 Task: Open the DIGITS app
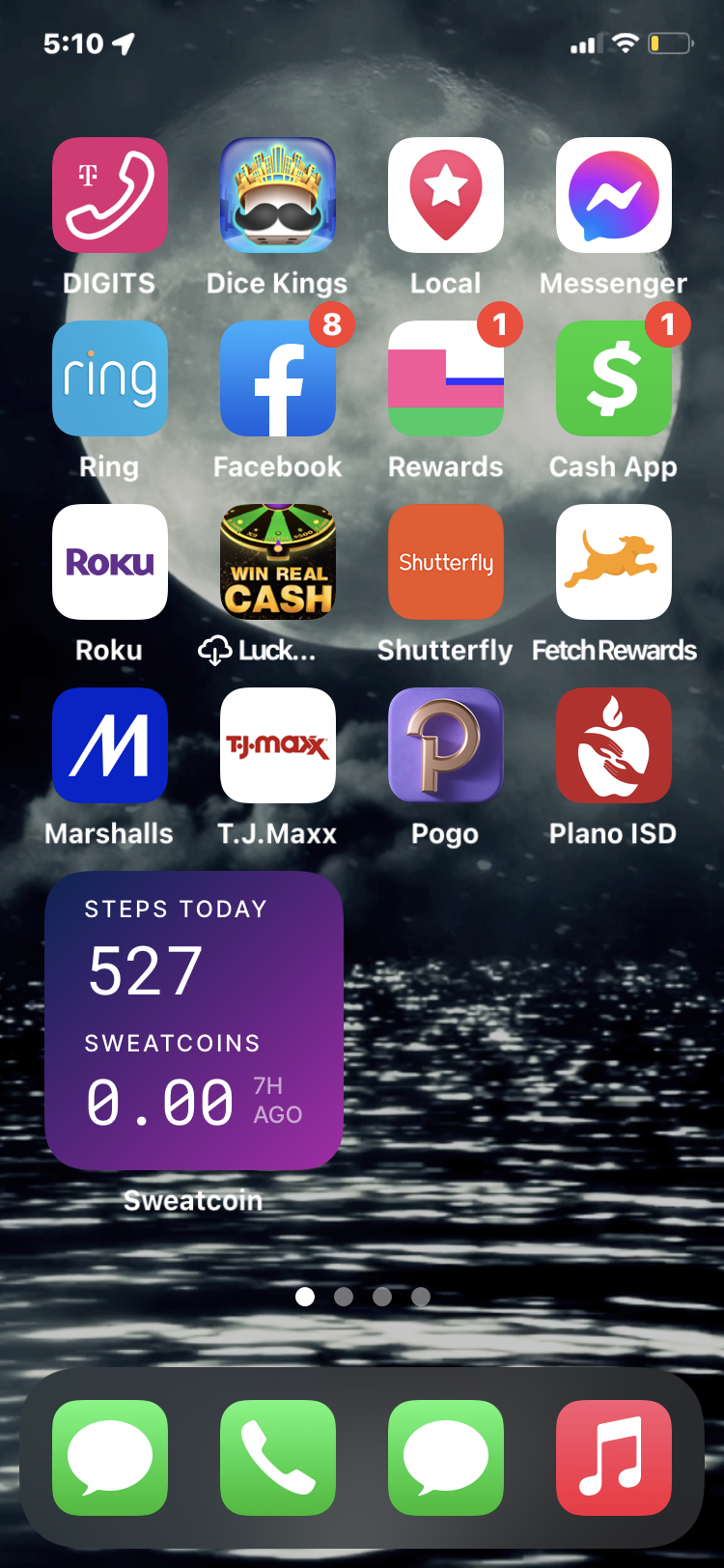tap(110, 195)
